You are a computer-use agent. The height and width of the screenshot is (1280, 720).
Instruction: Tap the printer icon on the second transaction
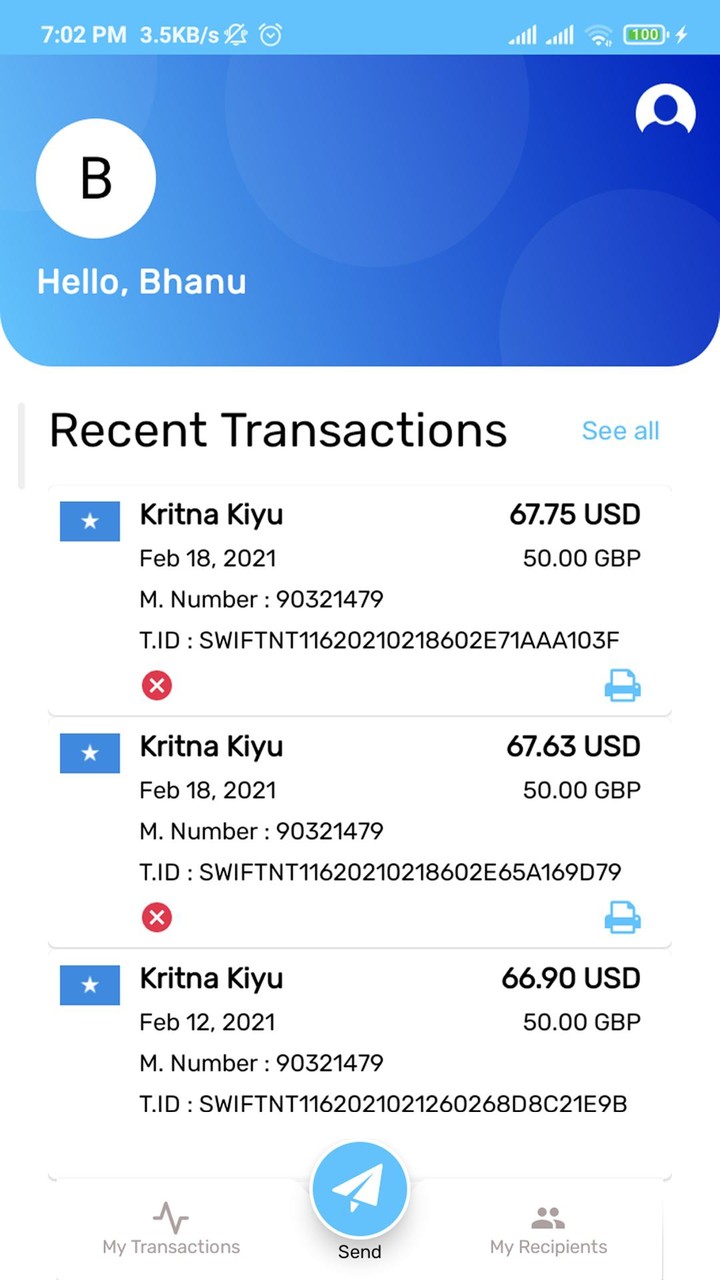622,917
